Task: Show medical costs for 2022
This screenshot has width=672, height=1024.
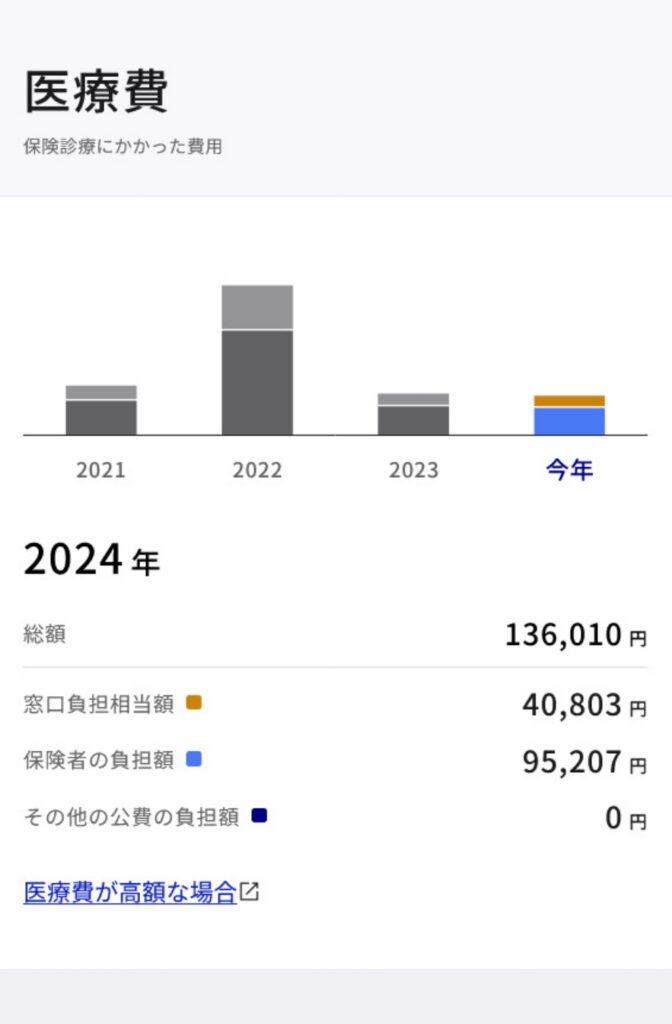Action: point(257,361)
